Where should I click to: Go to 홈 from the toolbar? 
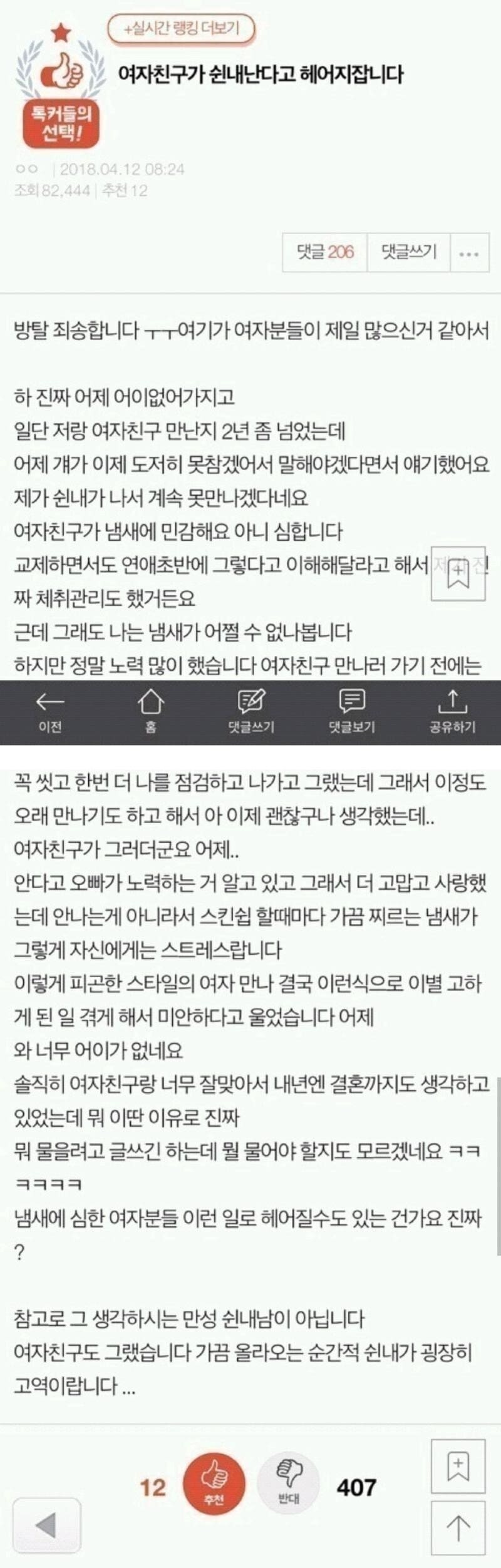150,710
